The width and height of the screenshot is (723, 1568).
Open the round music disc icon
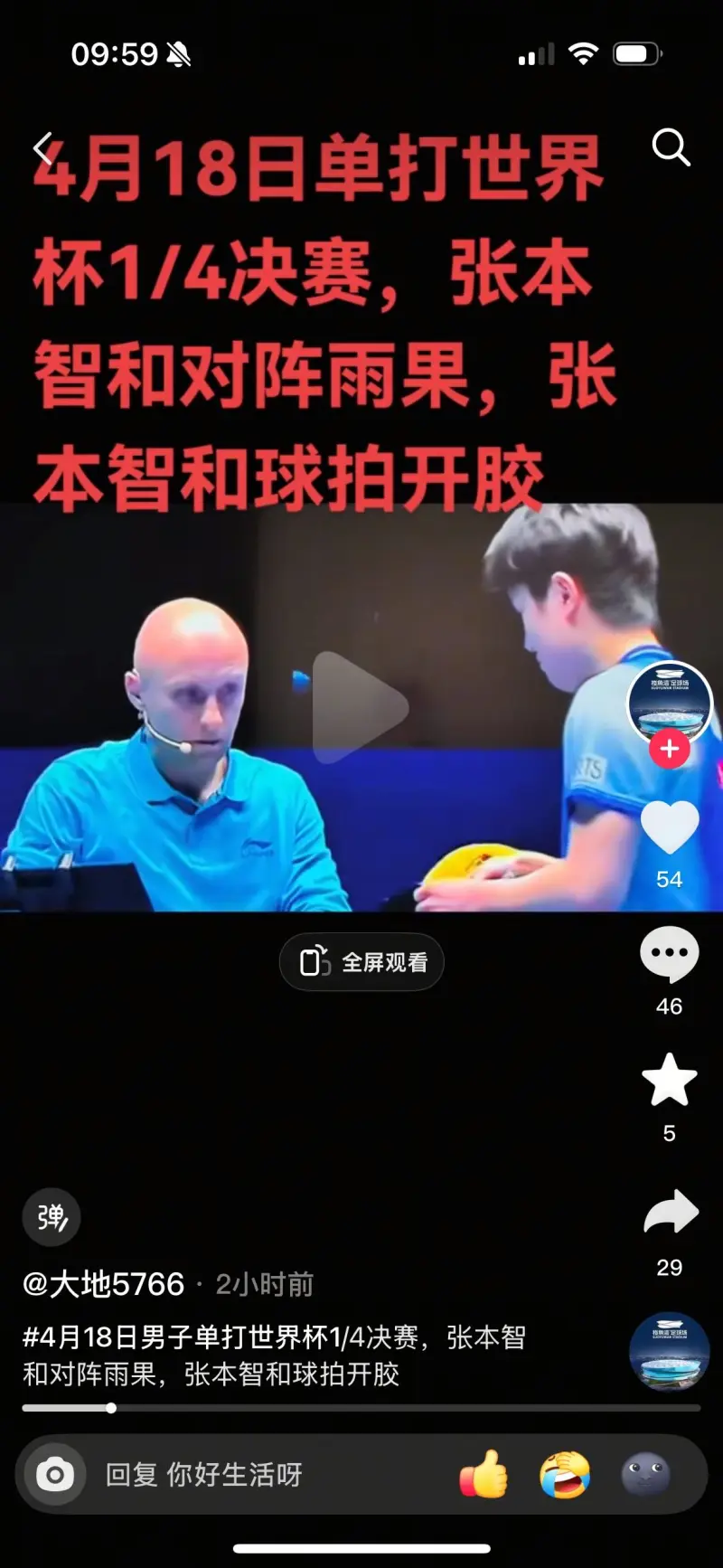coord(669,1351)
